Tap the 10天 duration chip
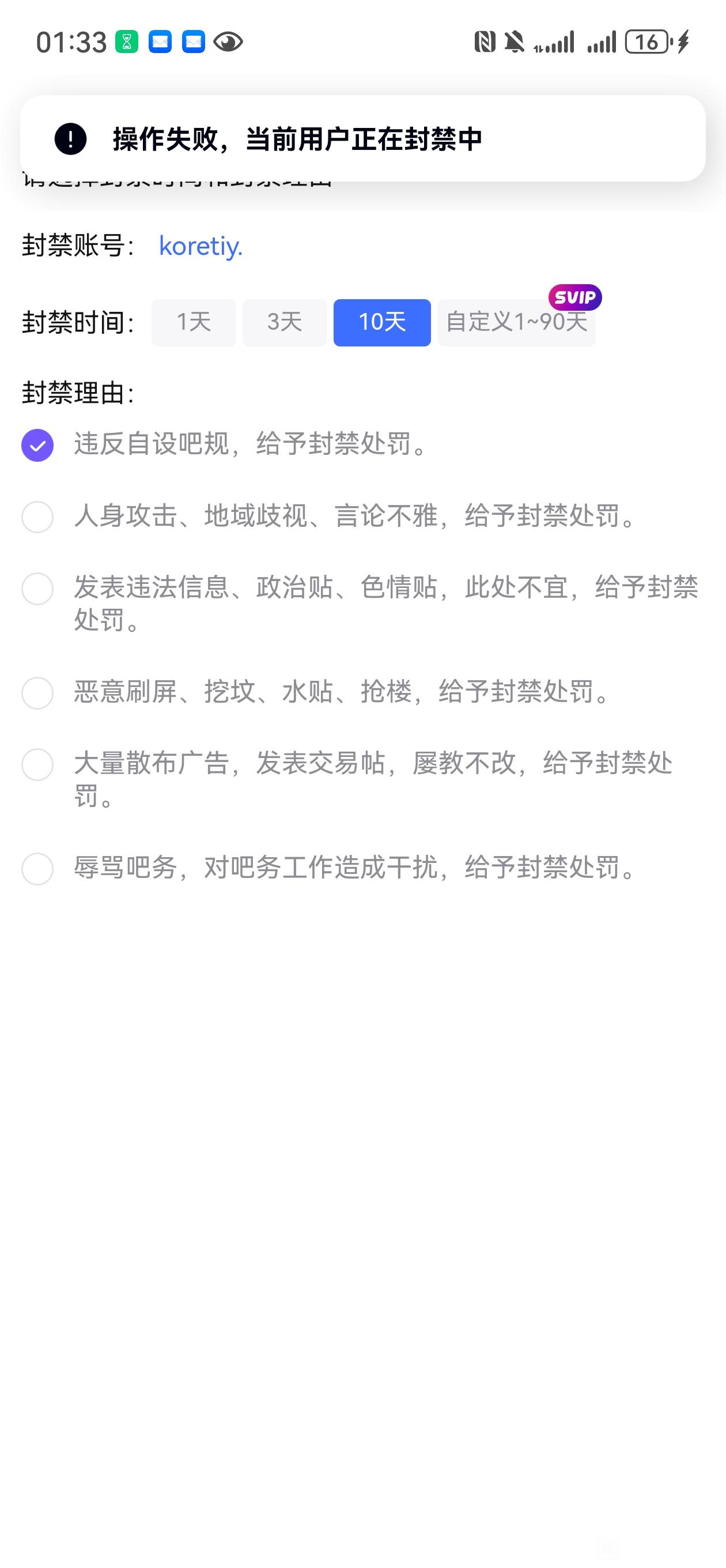726x1568 pixels. (381, 322)
